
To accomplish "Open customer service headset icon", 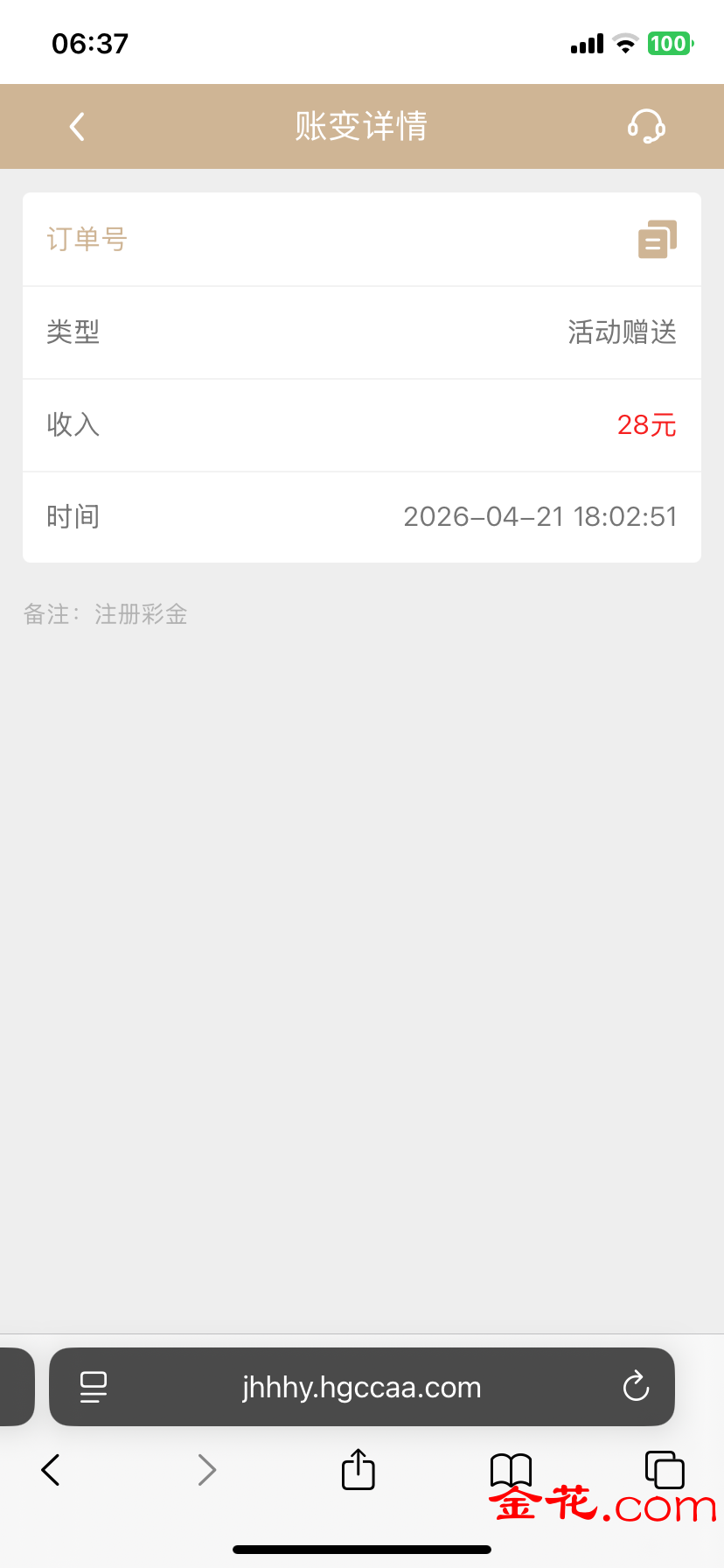I will point(646,127).
